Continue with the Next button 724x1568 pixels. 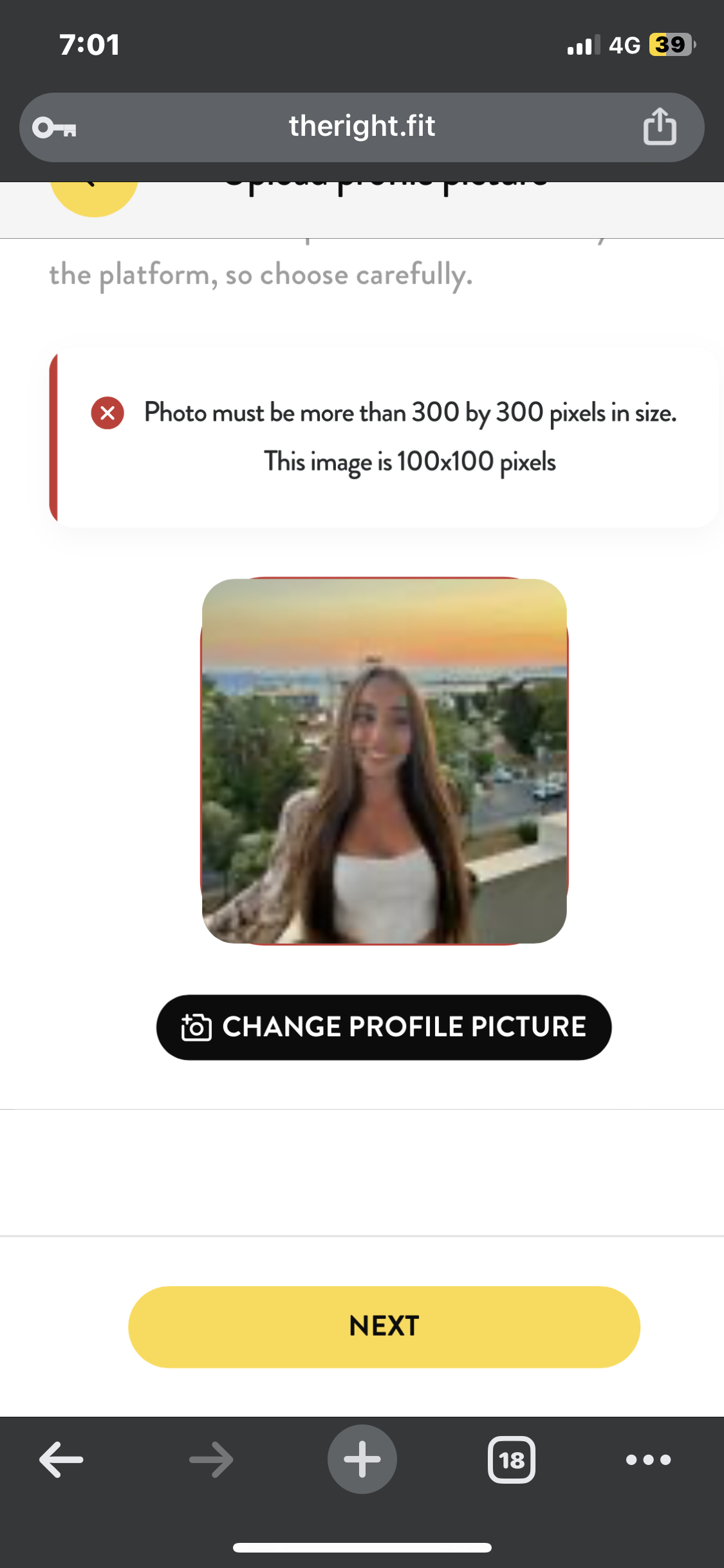point(384,1327)
